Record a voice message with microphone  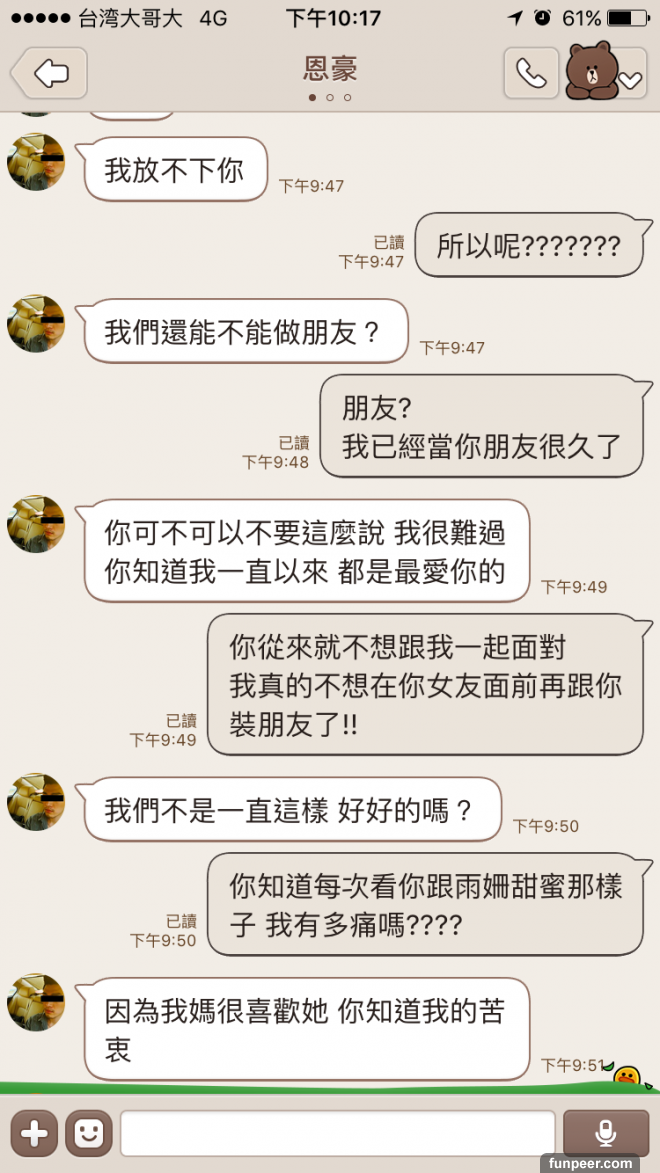(x=605, y=1133)
